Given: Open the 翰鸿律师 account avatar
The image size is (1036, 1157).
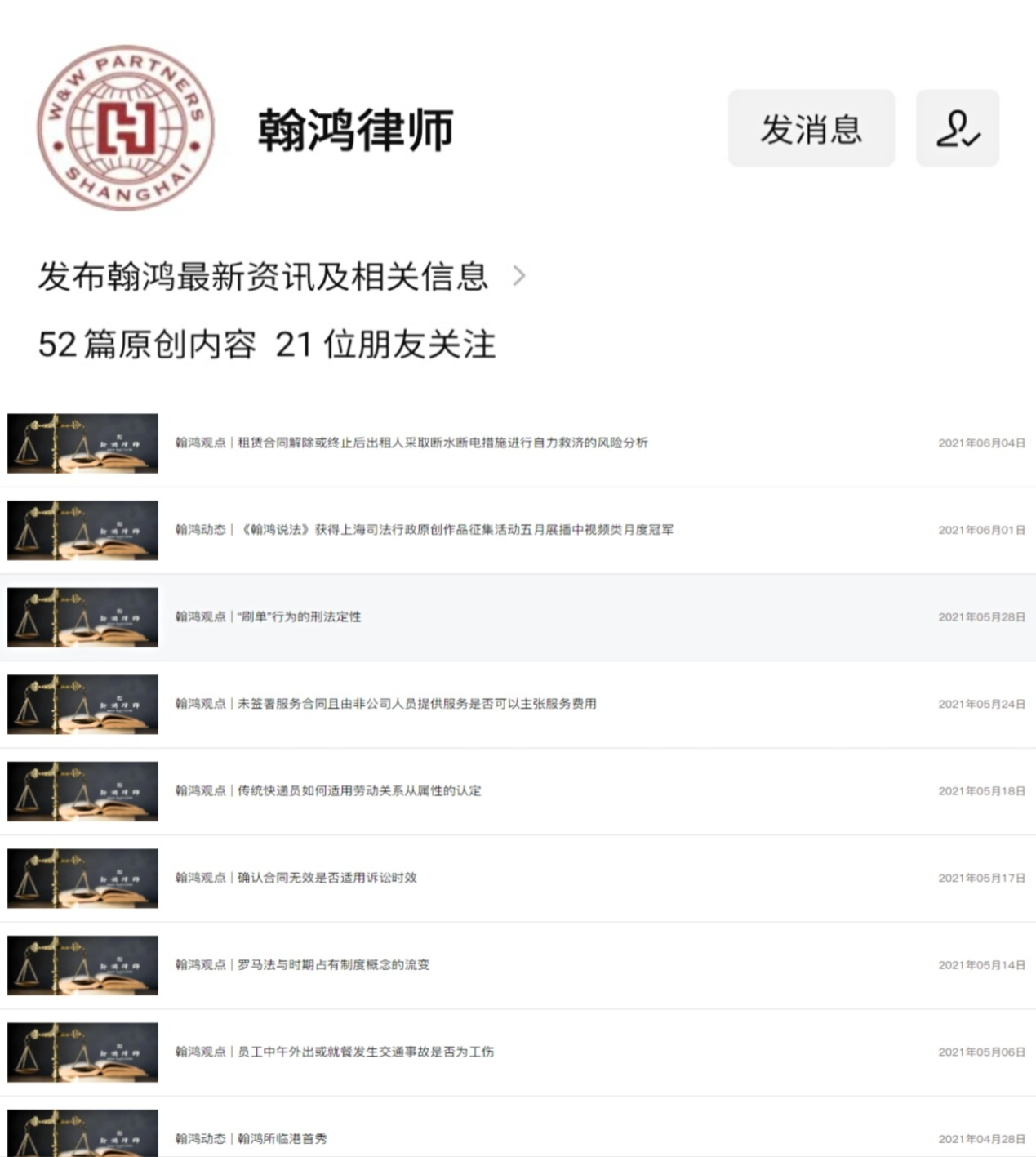Looking at the screenshot, I should (x=126, y=128).
